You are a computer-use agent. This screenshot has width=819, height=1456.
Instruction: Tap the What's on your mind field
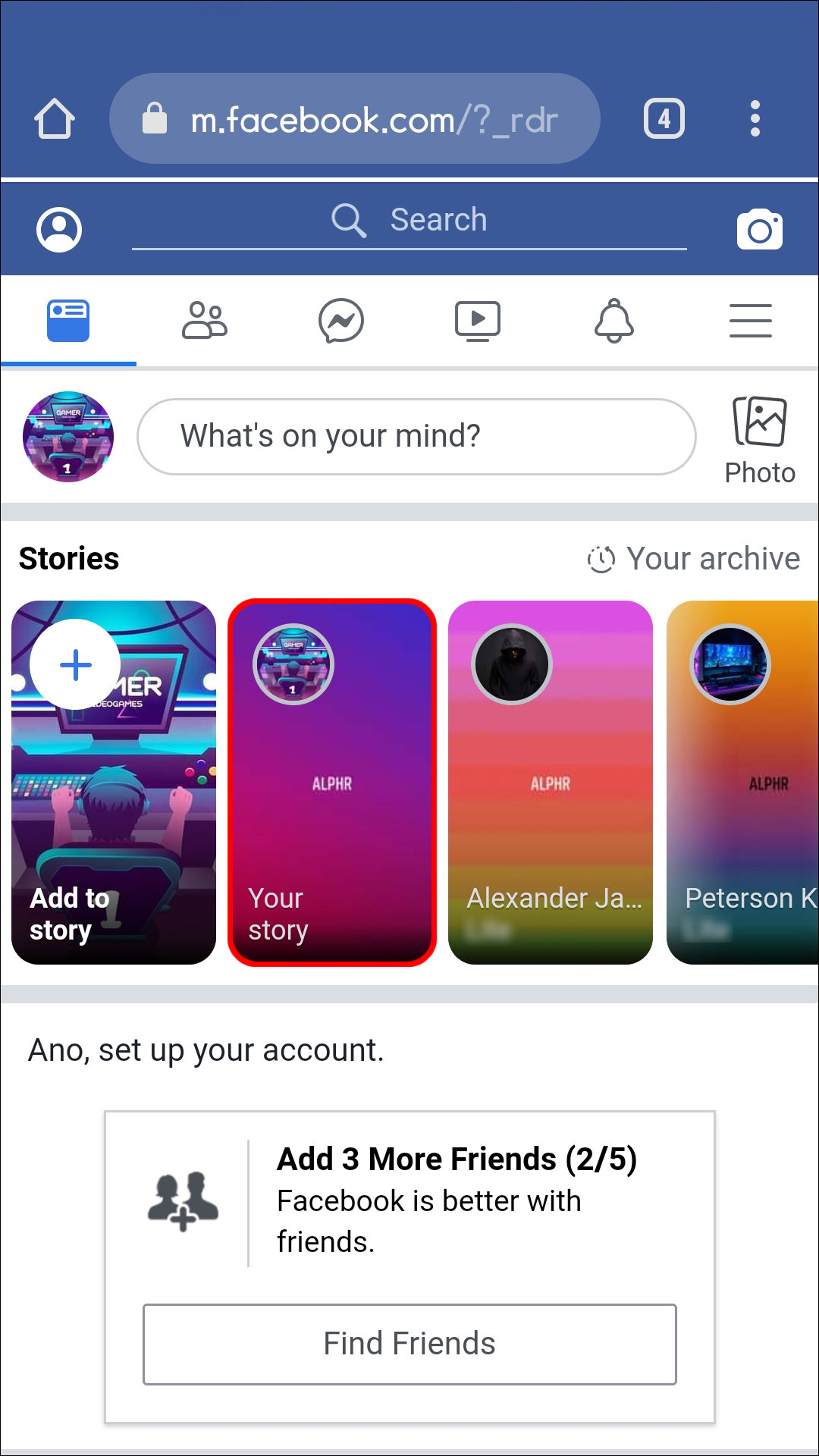[x=416, y=437]
